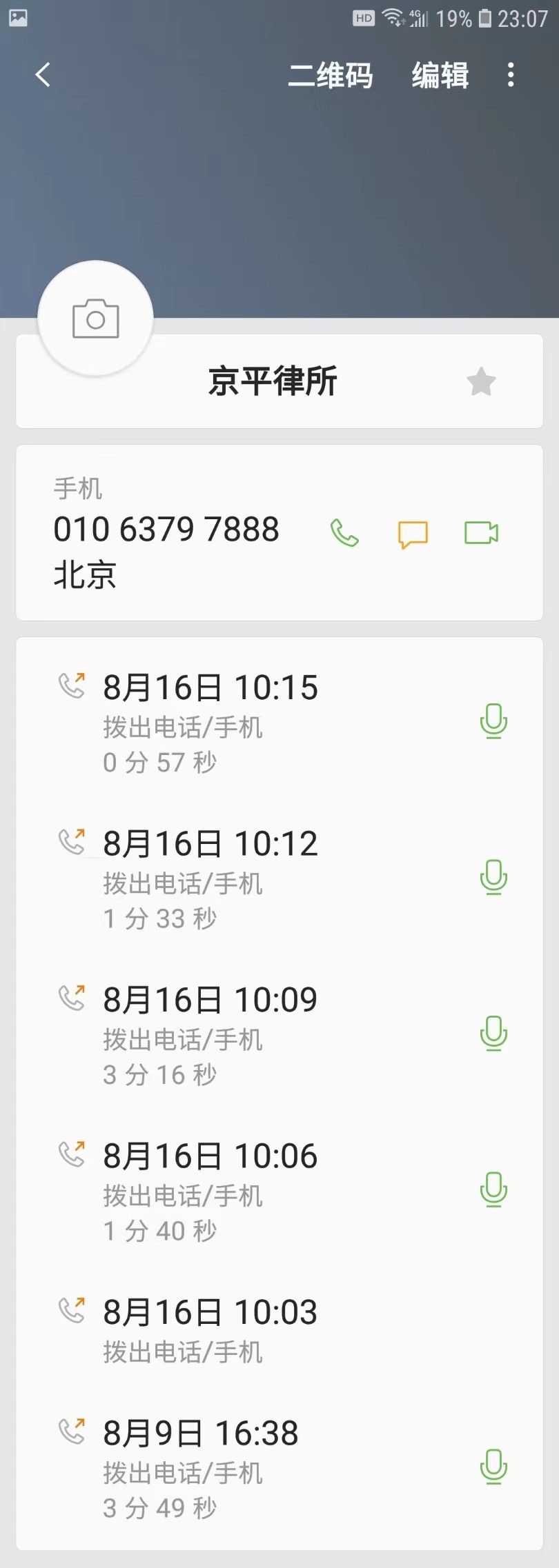Go back from the contact details
This screenshot has height=1568, width=559.
(x=43, y=75)
